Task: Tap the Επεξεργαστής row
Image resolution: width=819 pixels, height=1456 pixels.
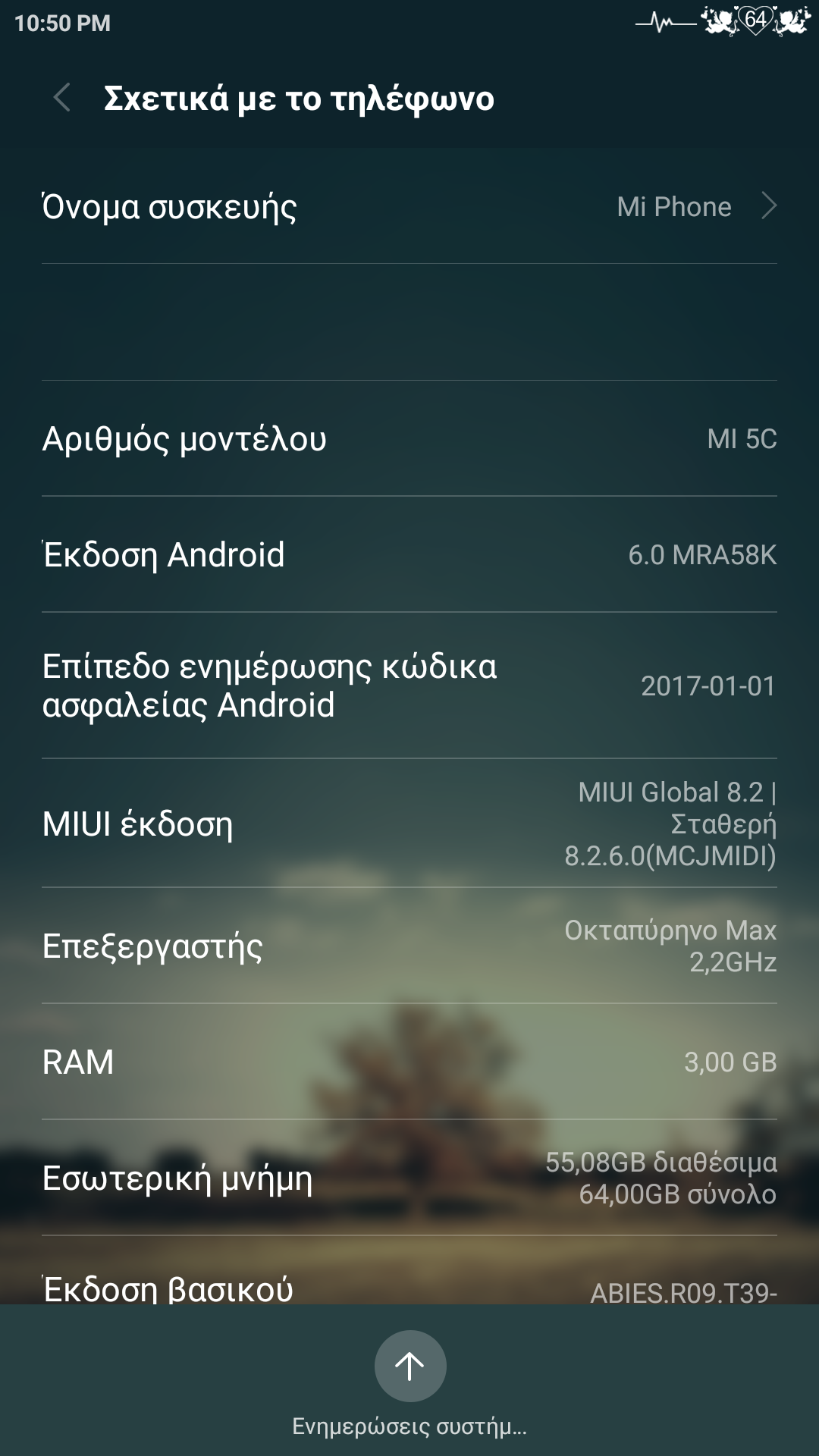Action: [x=409, y=946]
